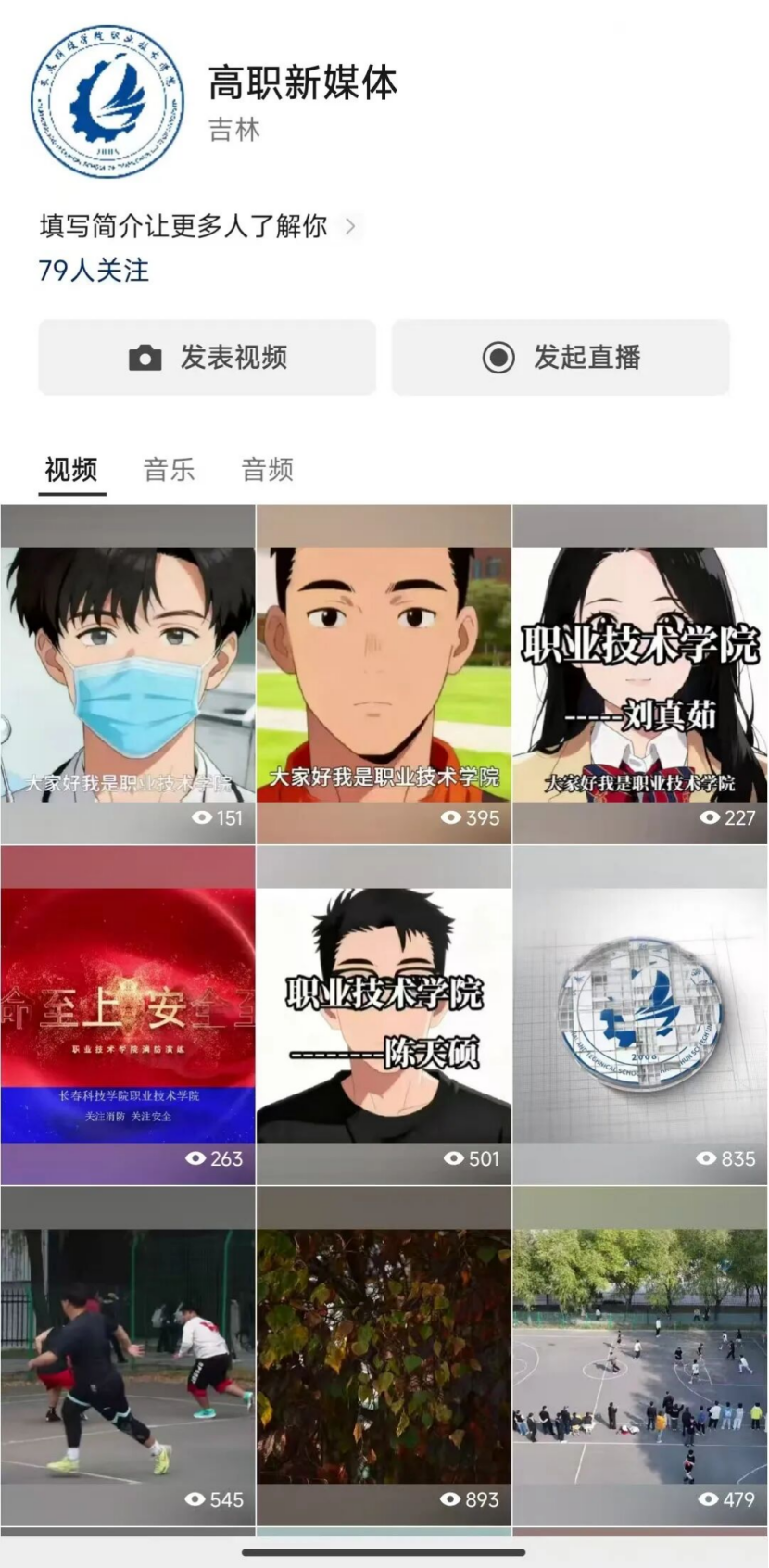Watch the basketball video with 545 views
This screenshot has width=769, height=1568.
pyautogui.click(x=128, y=1356)
